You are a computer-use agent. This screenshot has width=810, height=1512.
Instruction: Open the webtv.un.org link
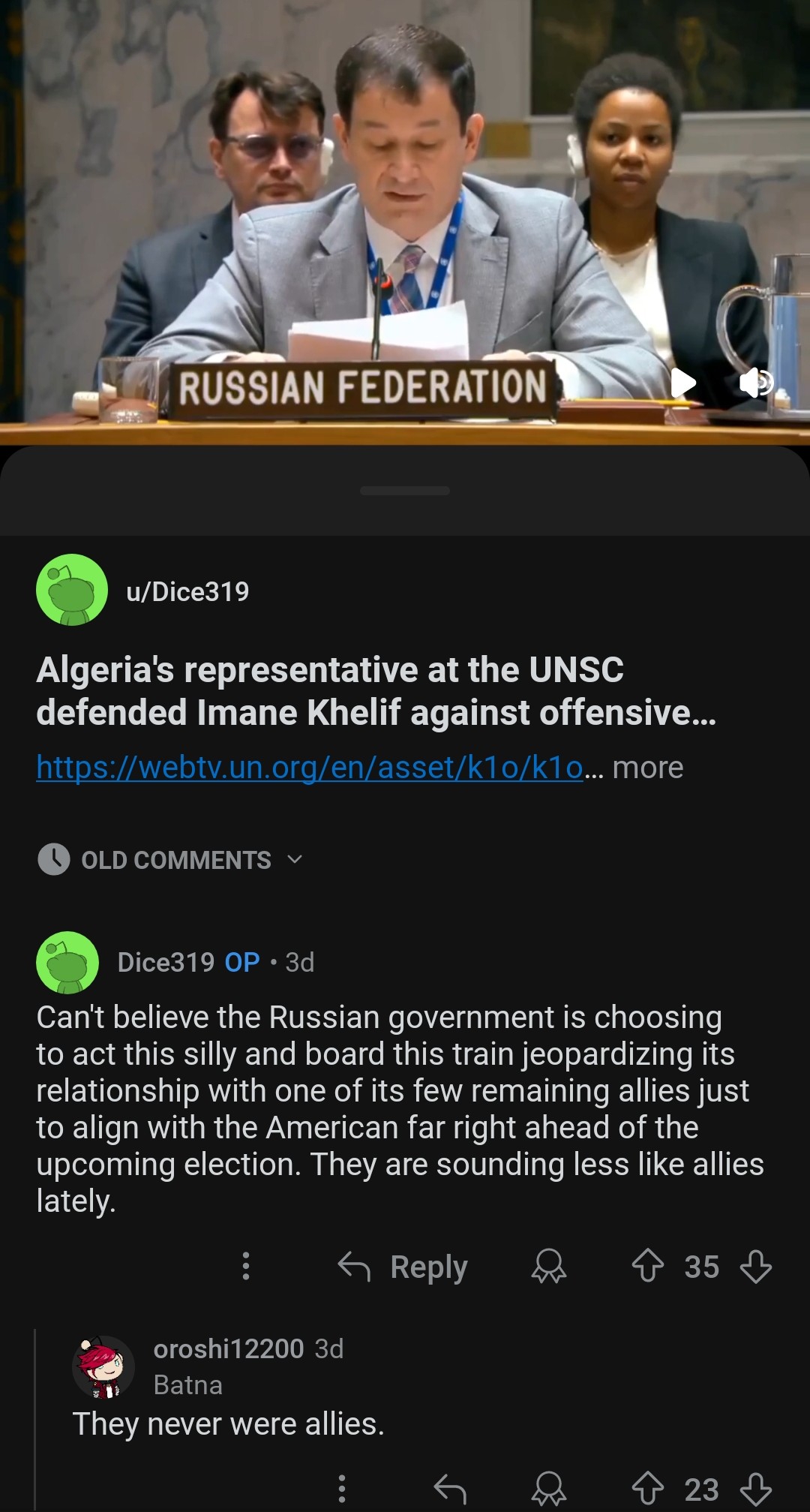coord(310,768)
